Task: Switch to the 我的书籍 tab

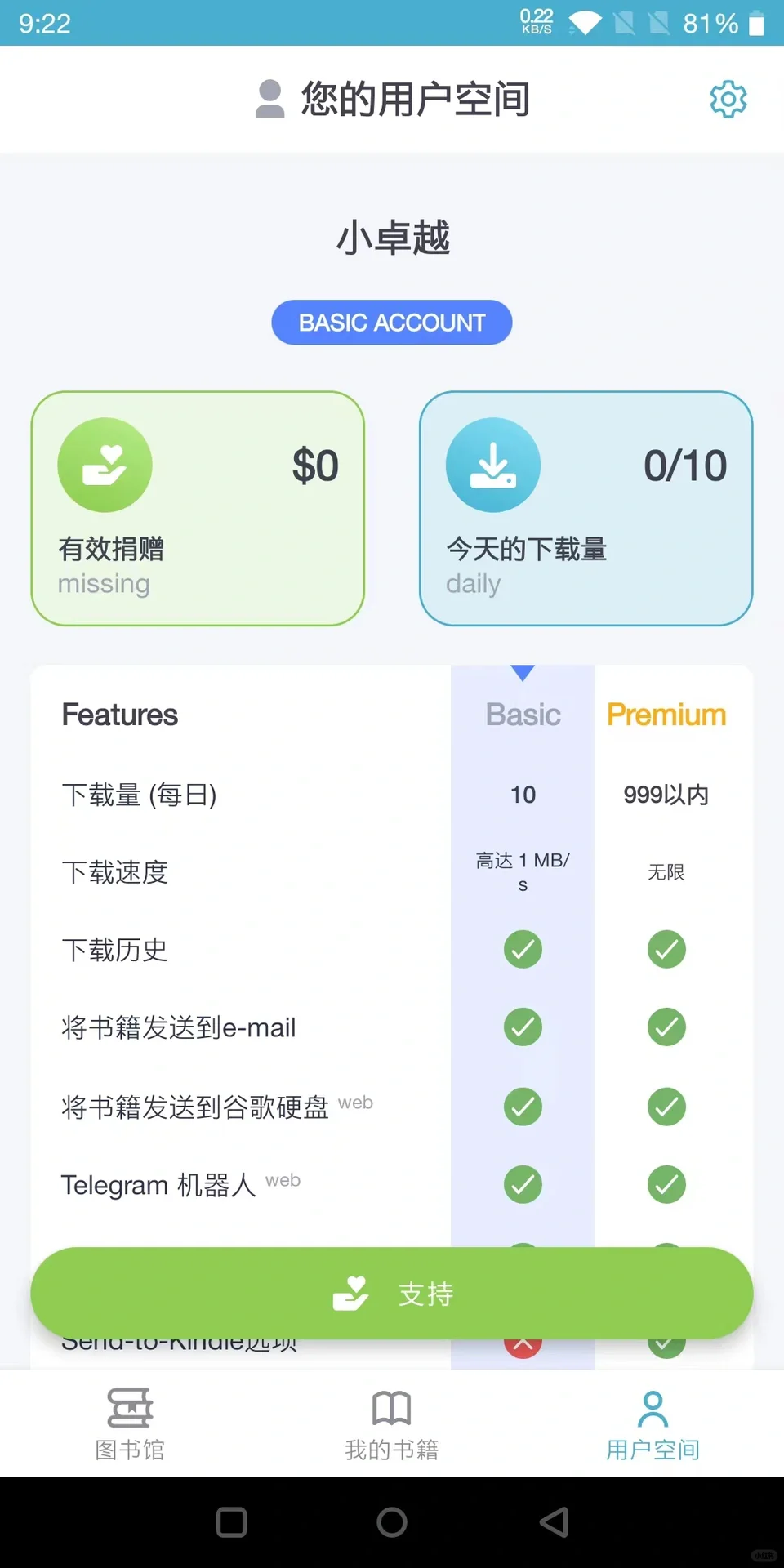Action: click(392, 1424)
